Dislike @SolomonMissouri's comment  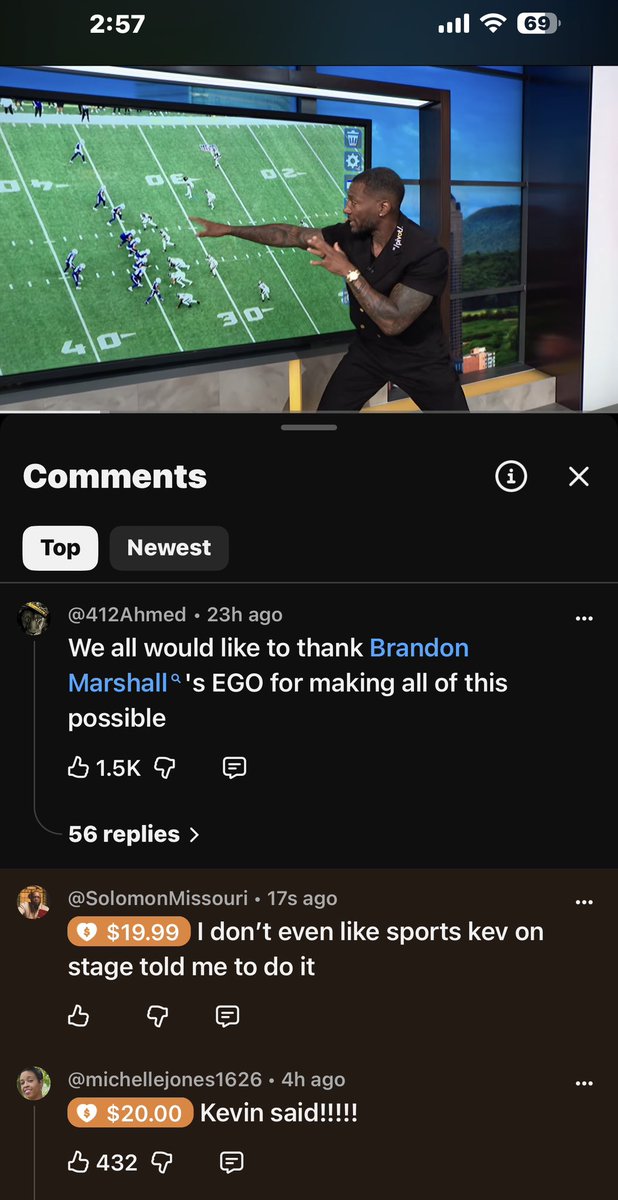point(158,1016)
